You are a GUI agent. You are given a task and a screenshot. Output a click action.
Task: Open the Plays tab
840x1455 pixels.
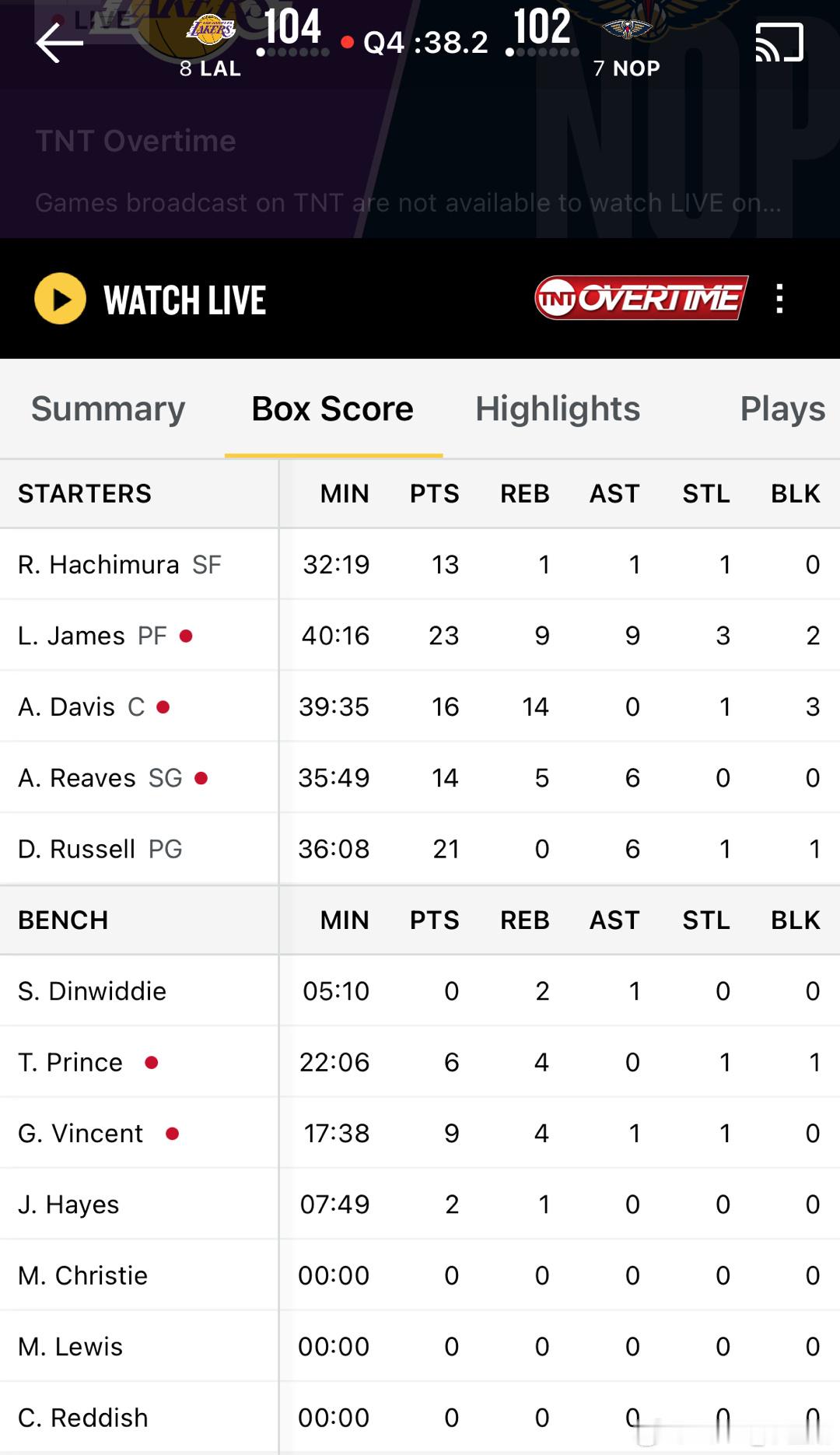[782, 408]
